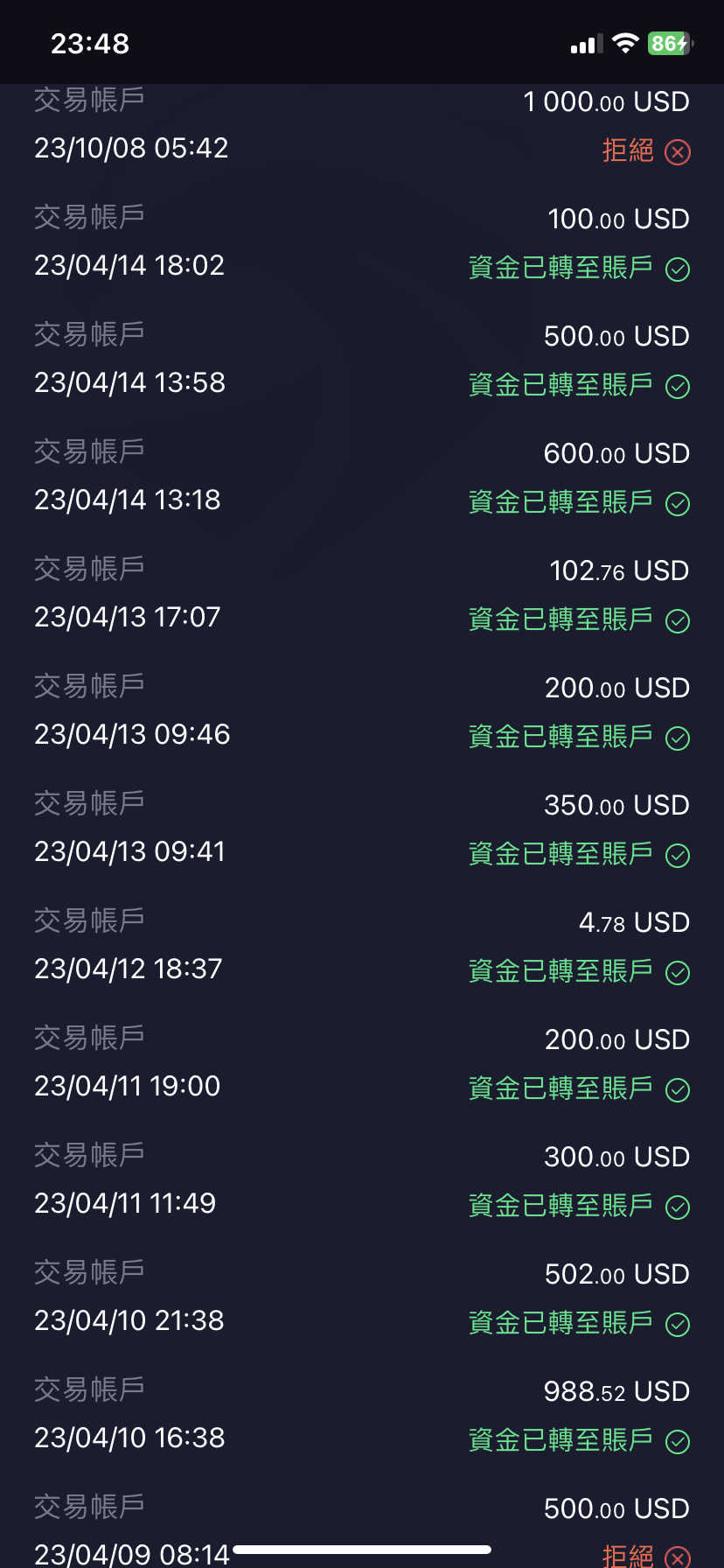Viewport: 724px width, 1568px height.
Task: Open the 350.00 USD transaction entry
Action: click(x=362, y=829)
